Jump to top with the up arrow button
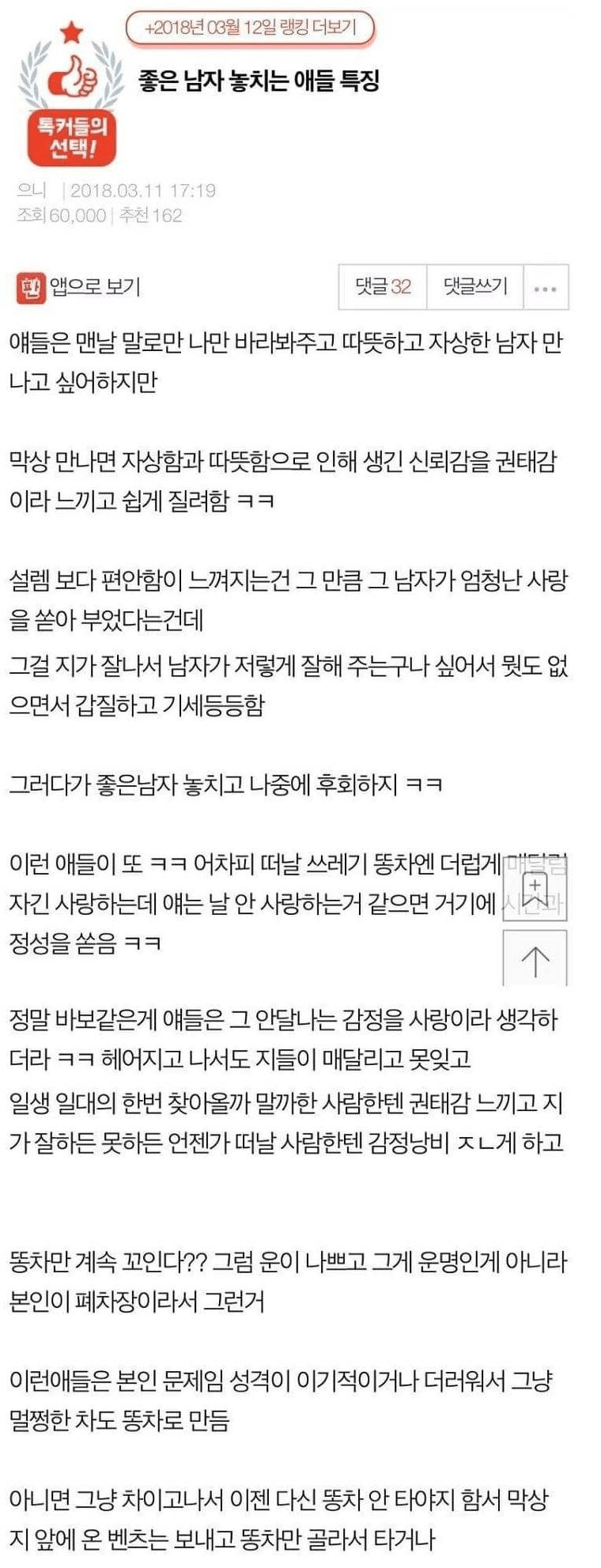 coord(535,959)
